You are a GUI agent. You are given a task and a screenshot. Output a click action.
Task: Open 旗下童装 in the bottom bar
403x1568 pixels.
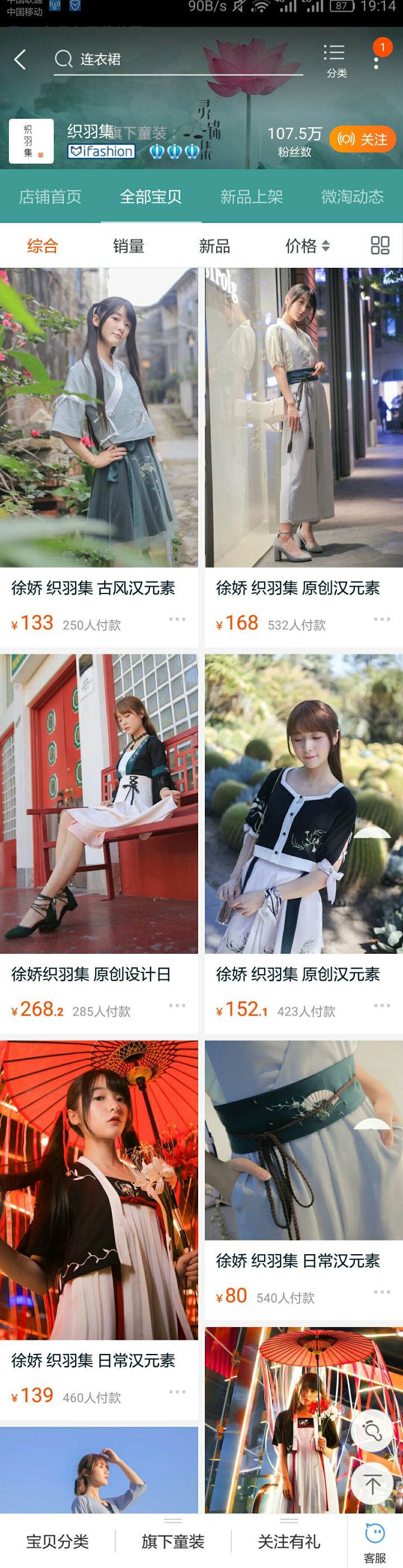click(x=172, y=1541)
